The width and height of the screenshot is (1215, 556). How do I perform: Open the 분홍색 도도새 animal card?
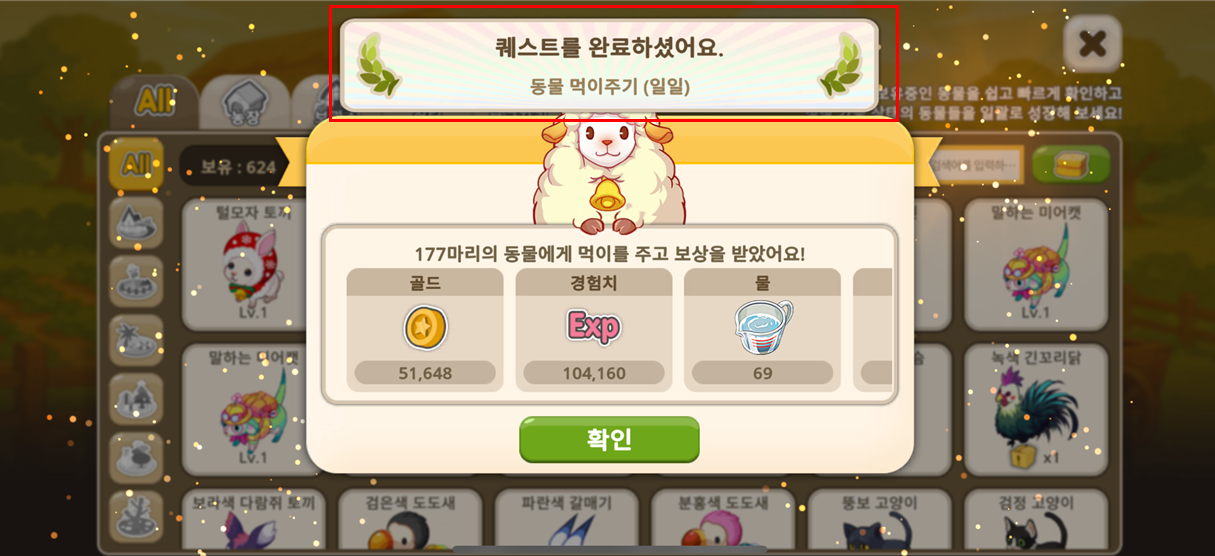(x=723, y=520)
